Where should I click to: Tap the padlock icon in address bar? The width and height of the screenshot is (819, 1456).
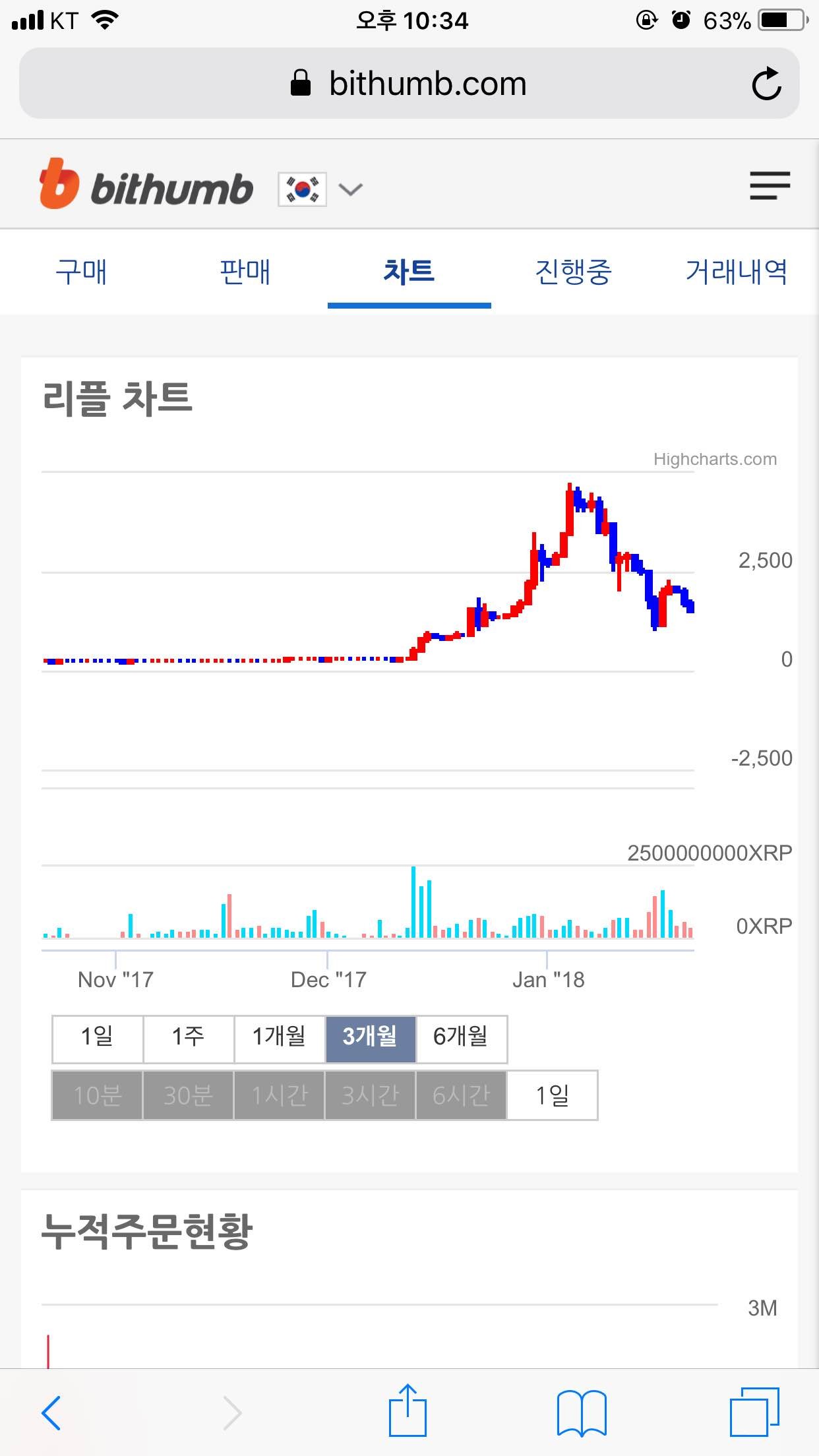point(302,82)
